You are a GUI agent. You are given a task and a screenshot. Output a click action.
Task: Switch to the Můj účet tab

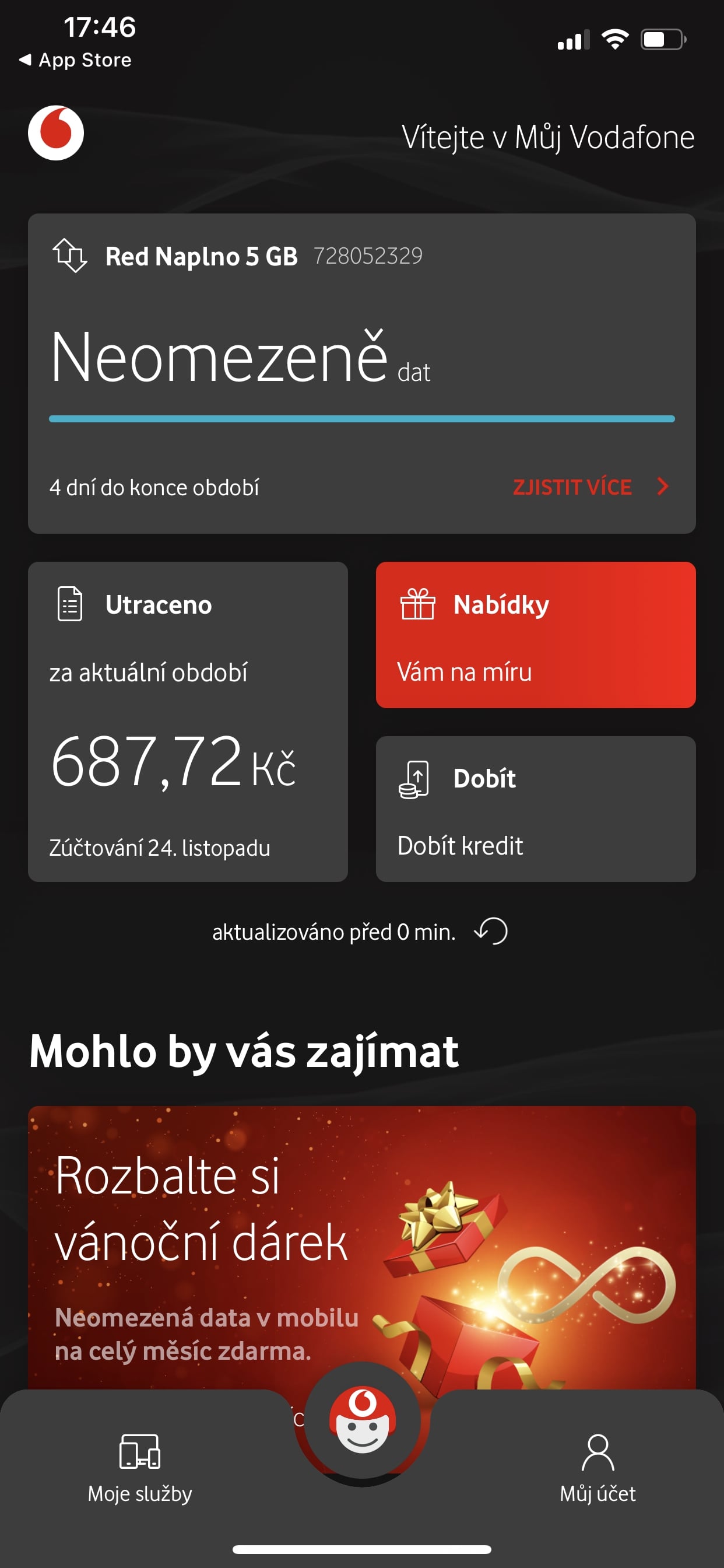[x=598, y=1468]
